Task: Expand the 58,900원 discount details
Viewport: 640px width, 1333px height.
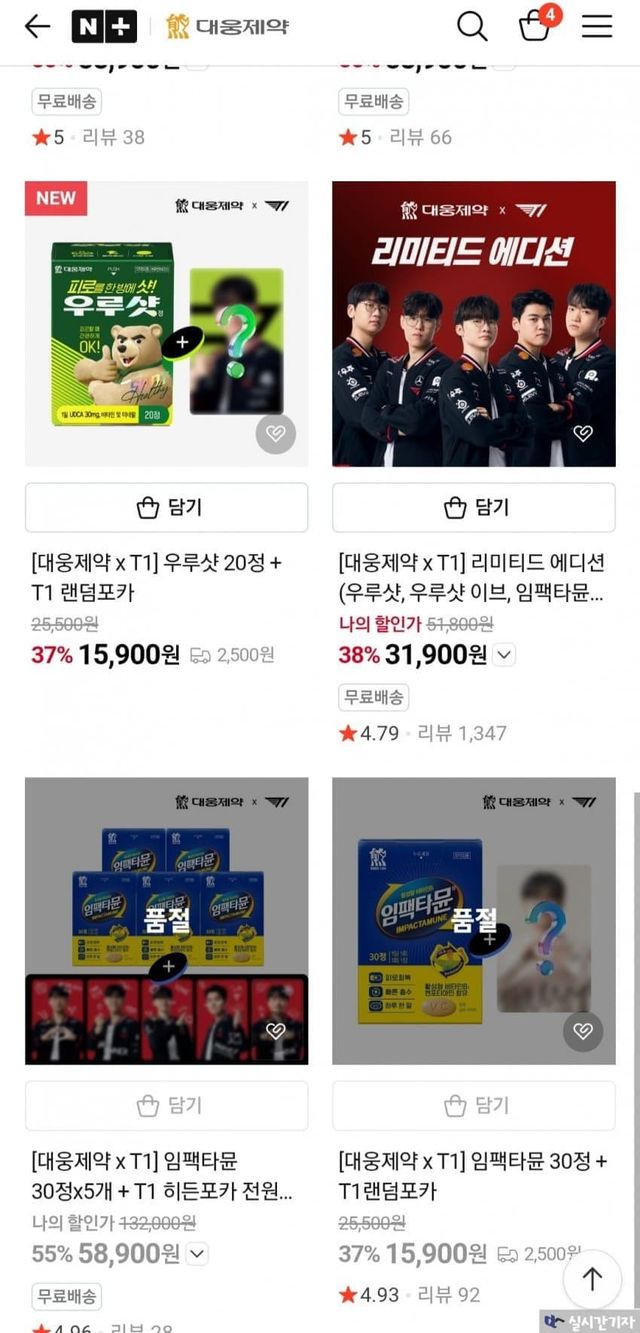Action: [197, 1254]
